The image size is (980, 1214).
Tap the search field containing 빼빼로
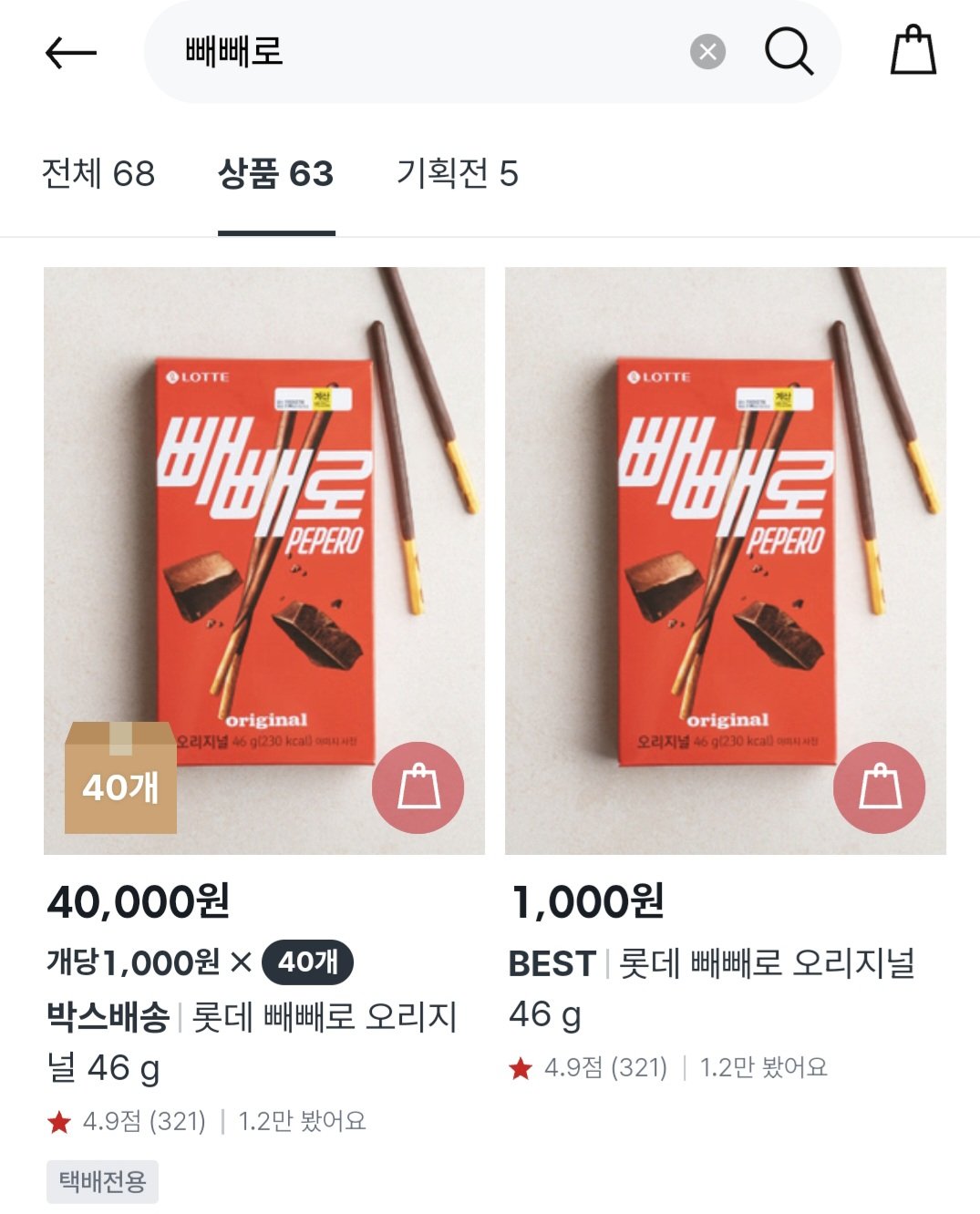(x=410, y=52)
